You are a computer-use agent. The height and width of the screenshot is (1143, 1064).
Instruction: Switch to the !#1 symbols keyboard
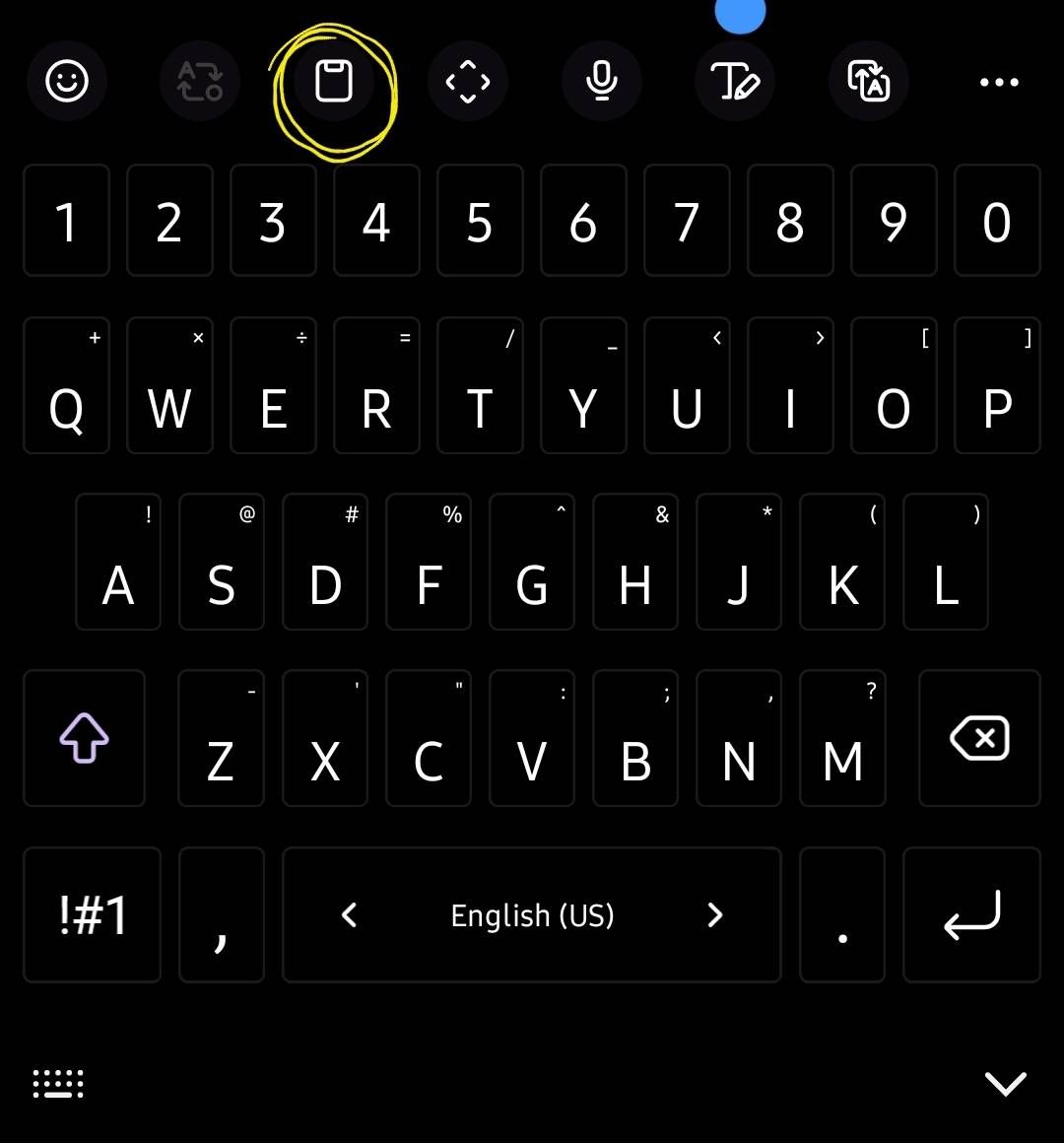point(93,914)
